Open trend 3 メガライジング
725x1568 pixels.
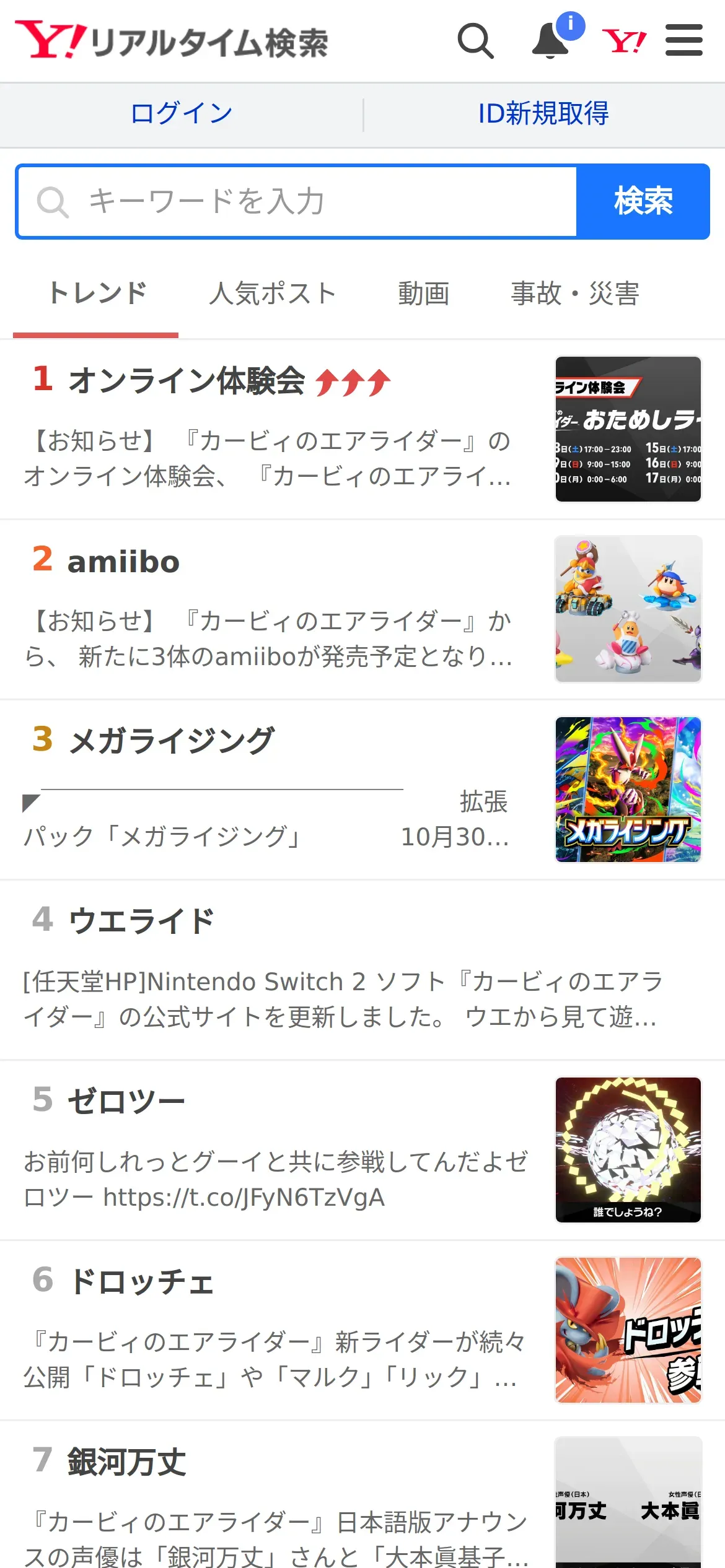pyautogui.click(x=171, y=741)
